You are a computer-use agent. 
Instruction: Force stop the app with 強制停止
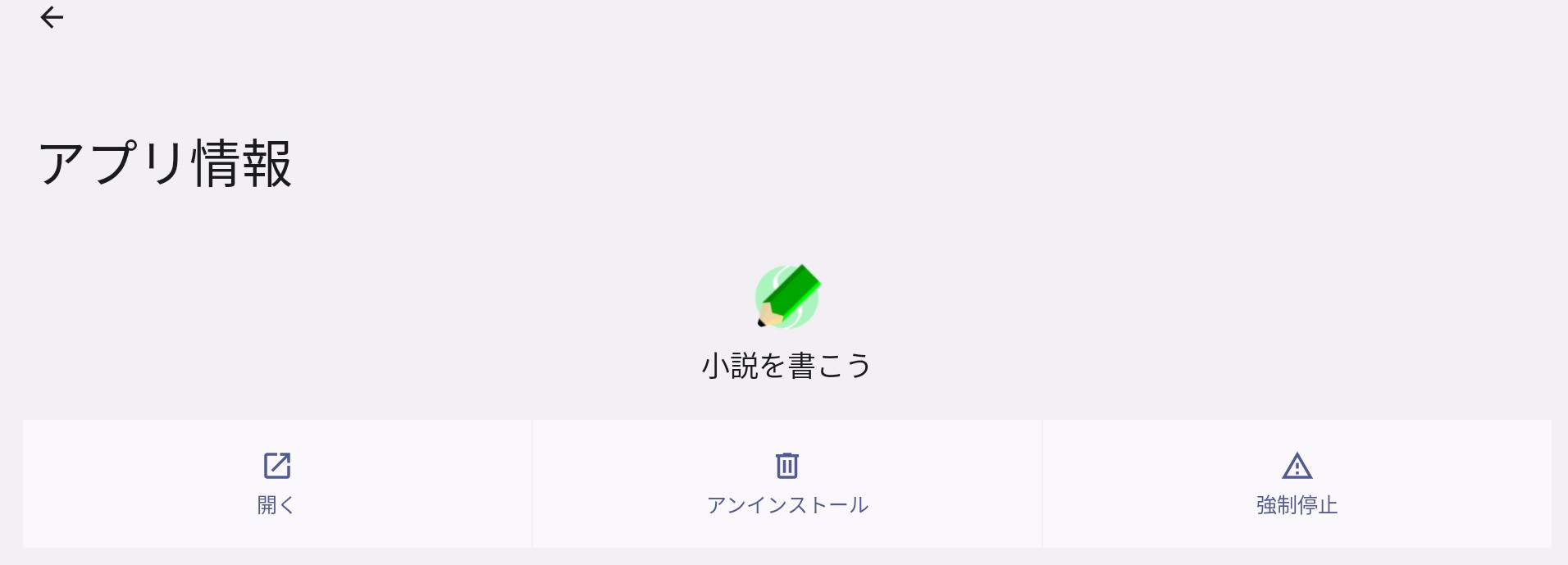(x=1297, y=483)
